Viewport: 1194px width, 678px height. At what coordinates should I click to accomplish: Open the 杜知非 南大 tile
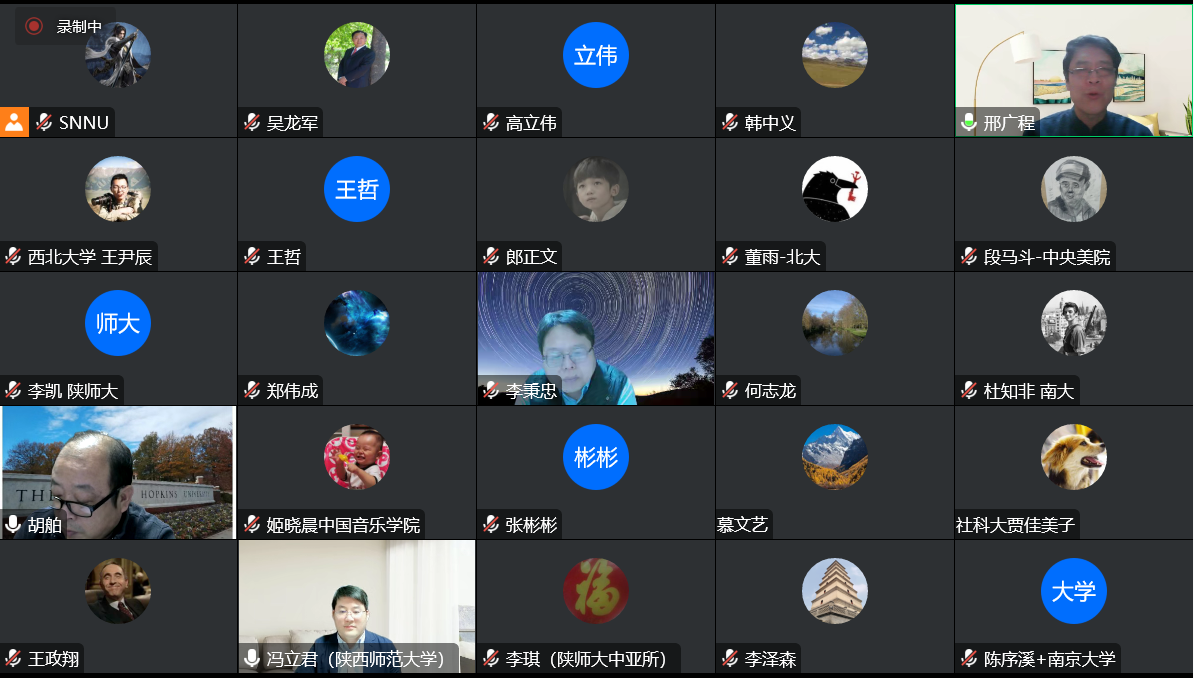click(x=1074, y=338)
